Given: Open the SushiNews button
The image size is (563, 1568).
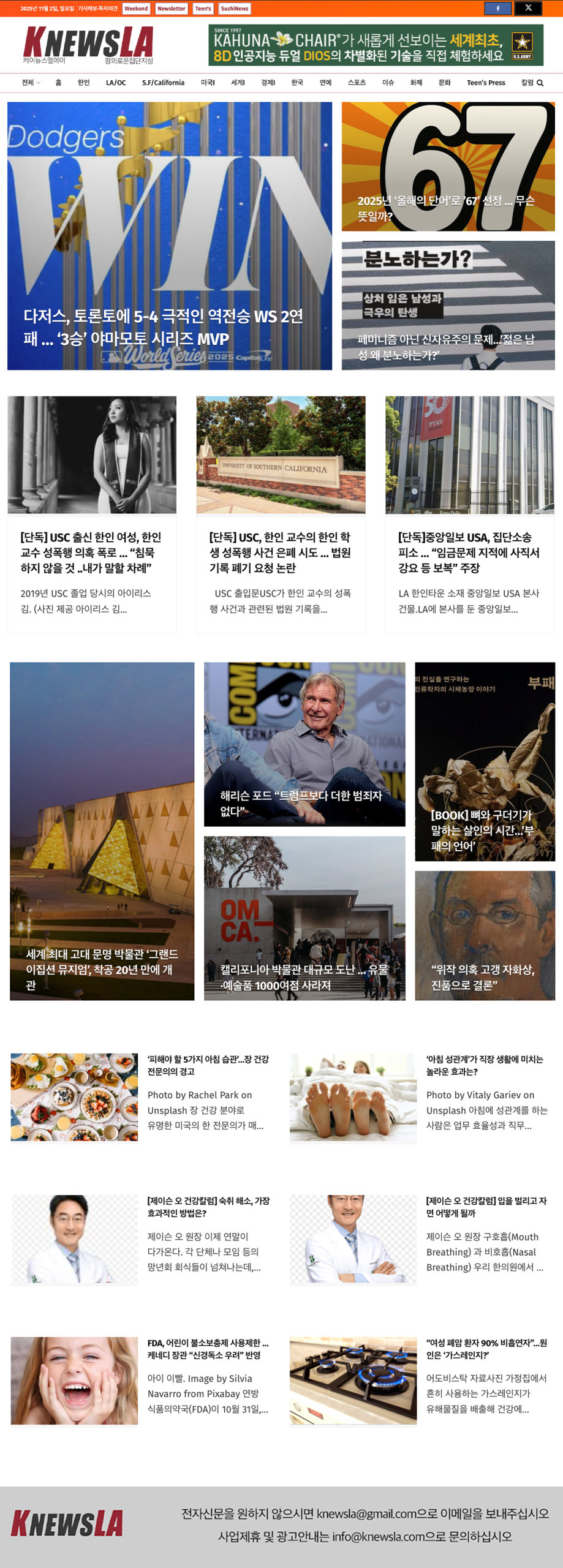Looking at the screenshot, I should click(x=235, y=9).
